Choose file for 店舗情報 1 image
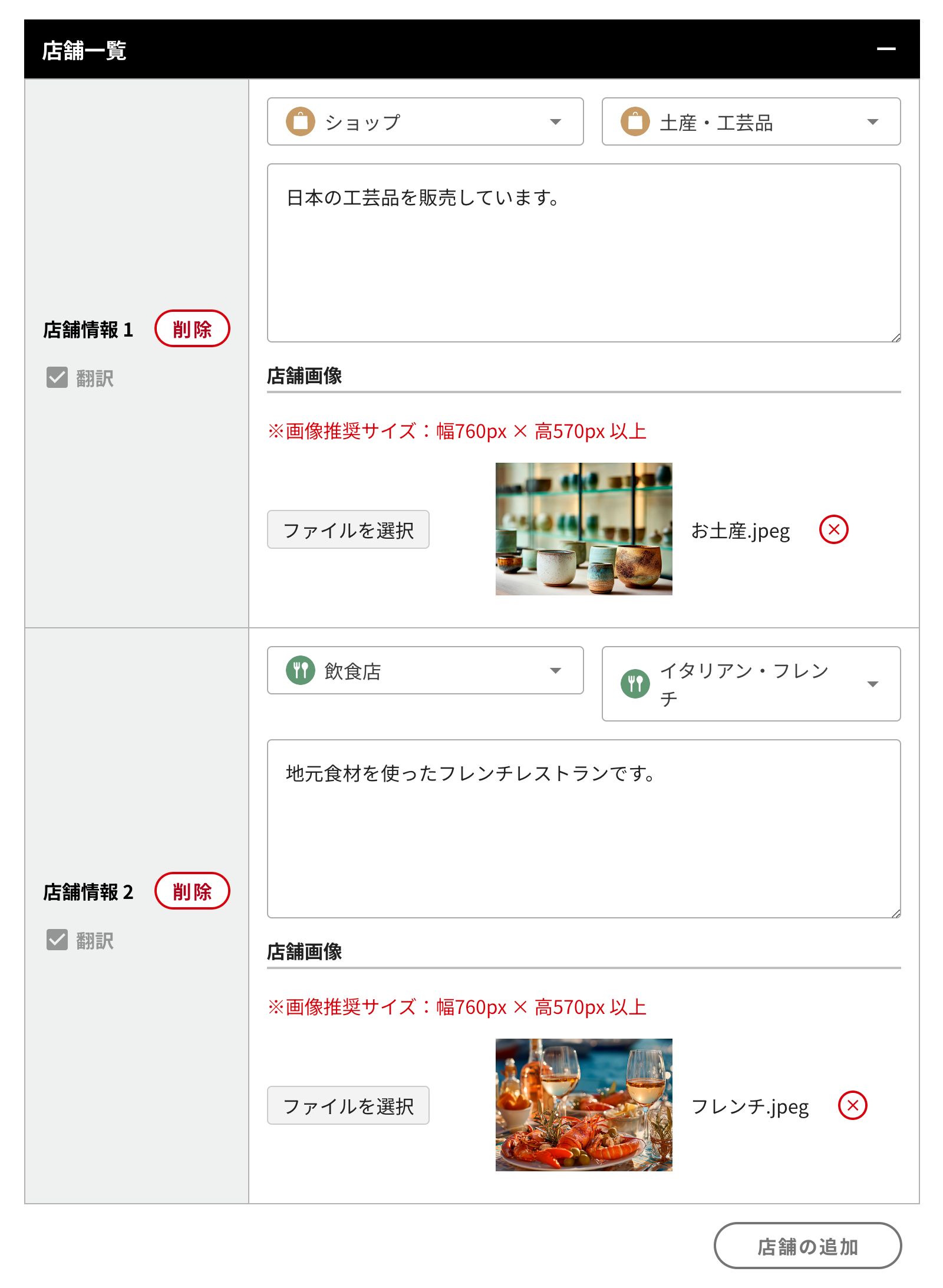 pos(348,530)
